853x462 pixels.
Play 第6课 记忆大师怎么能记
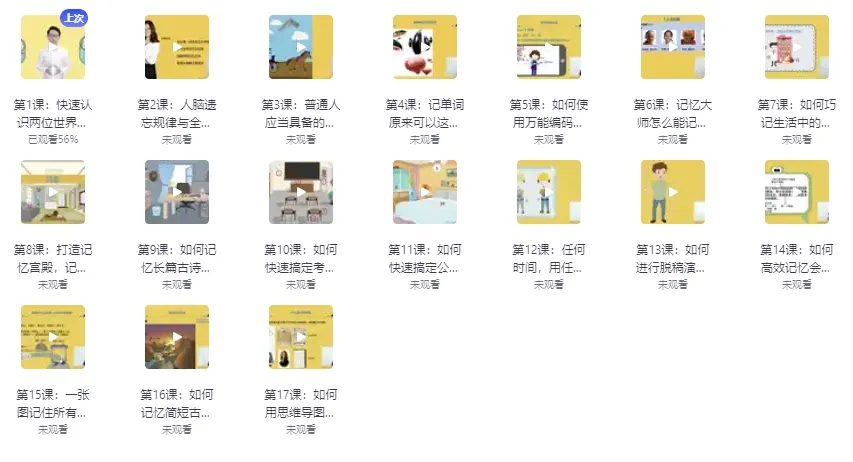click(673, 47)
